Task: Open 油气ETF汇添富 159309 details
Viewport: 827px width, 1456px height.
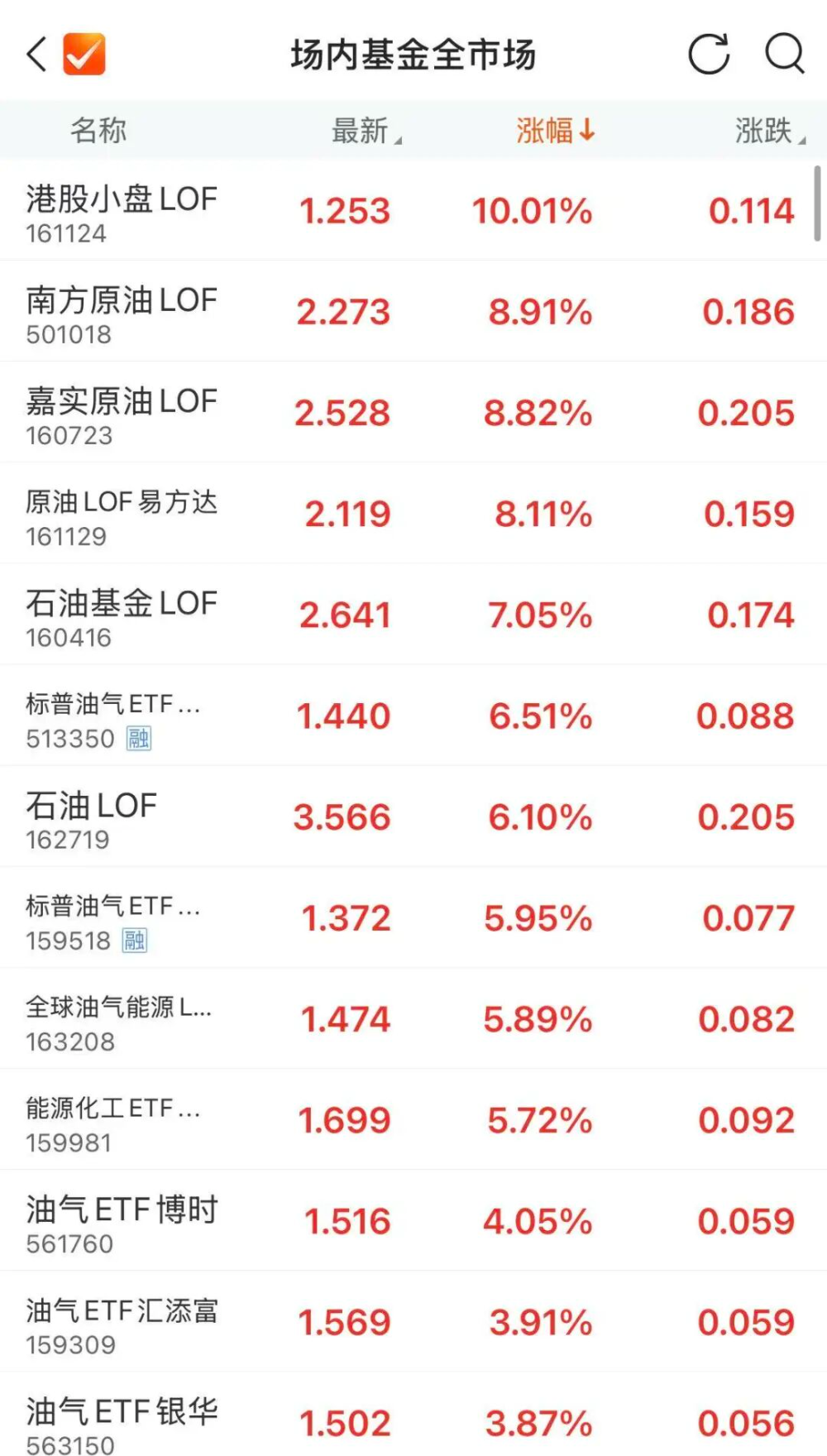Action: [122, 1324]
